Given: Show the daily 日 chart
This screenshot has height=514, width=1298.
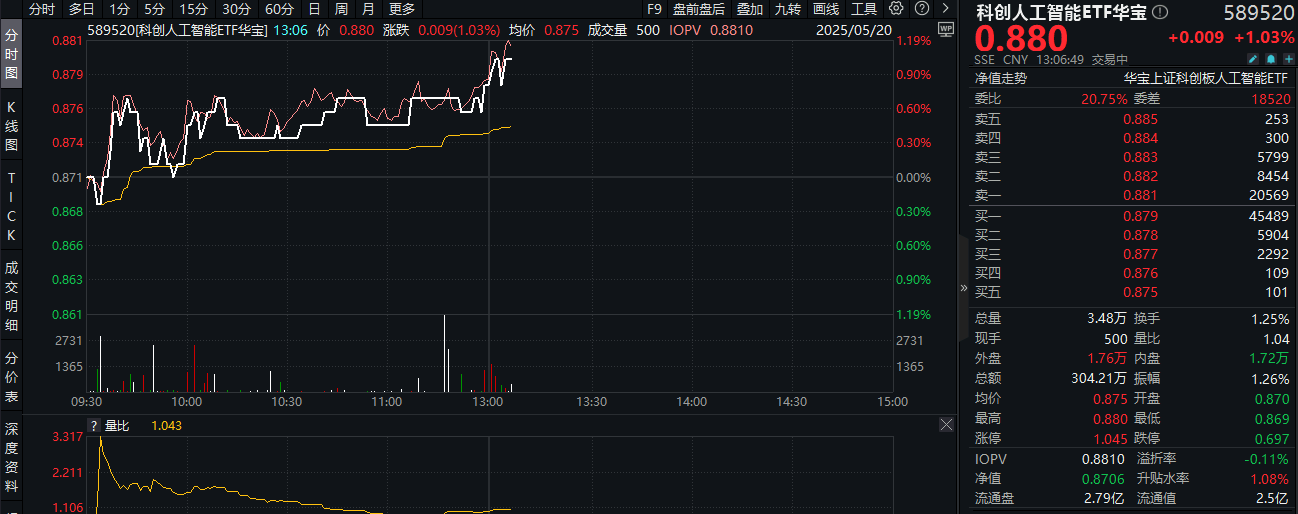Looking at the screenshot, I should click(x=314, y=9).
